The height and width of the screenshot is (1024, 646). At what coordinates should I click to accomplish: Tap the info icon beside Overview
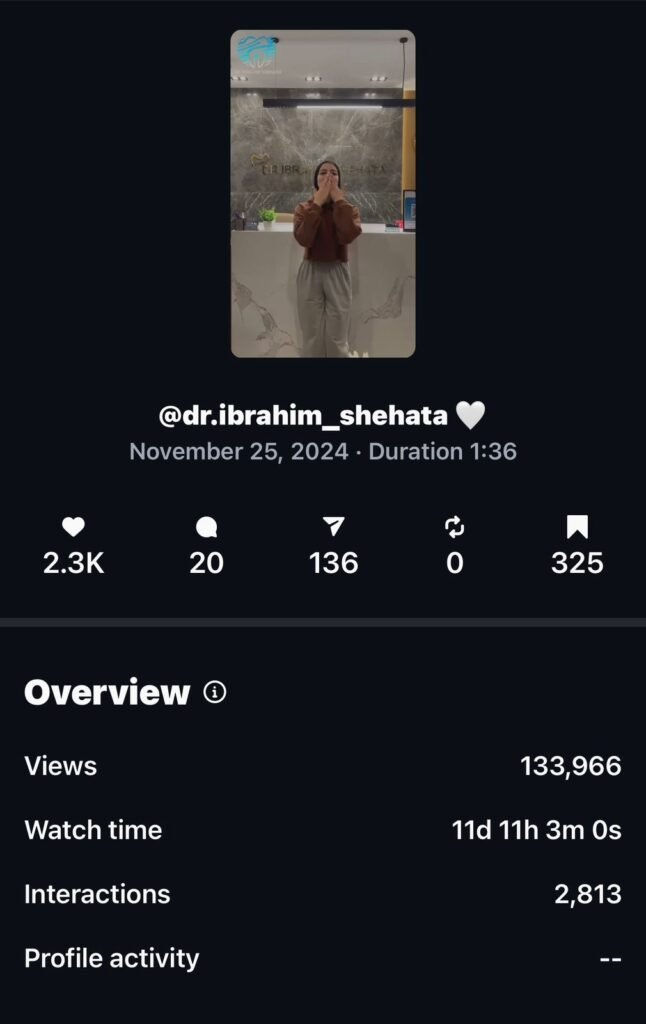(215, 692)
